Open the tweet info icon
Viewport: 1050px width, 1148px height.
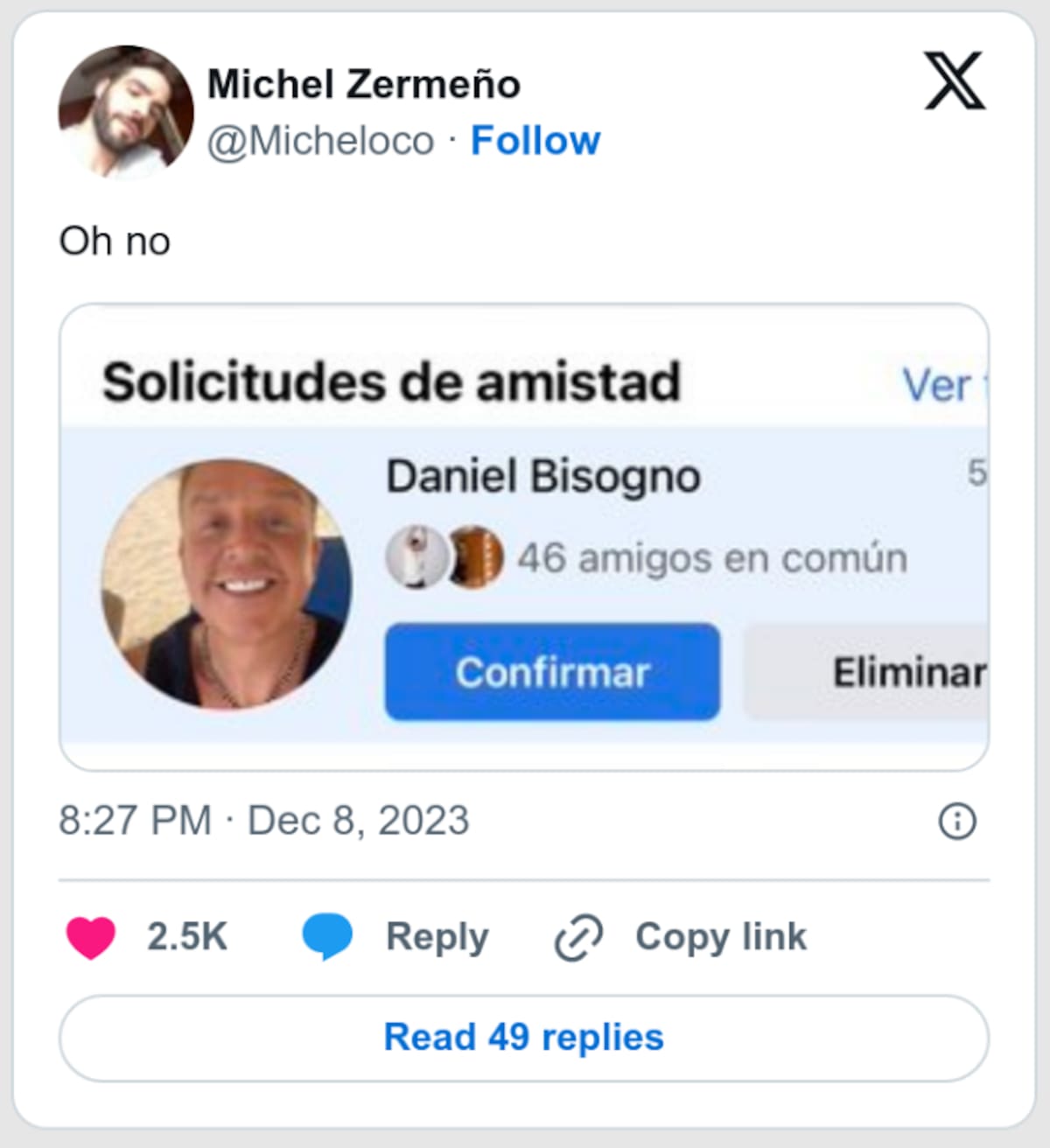tap(956, 822)
